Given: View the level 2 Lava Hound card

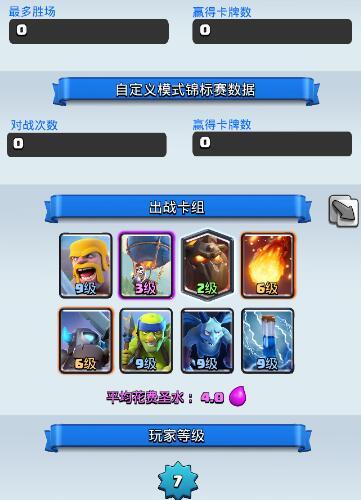Looking at the screenshot, I should pyautogui.click(x=207, y=265).
